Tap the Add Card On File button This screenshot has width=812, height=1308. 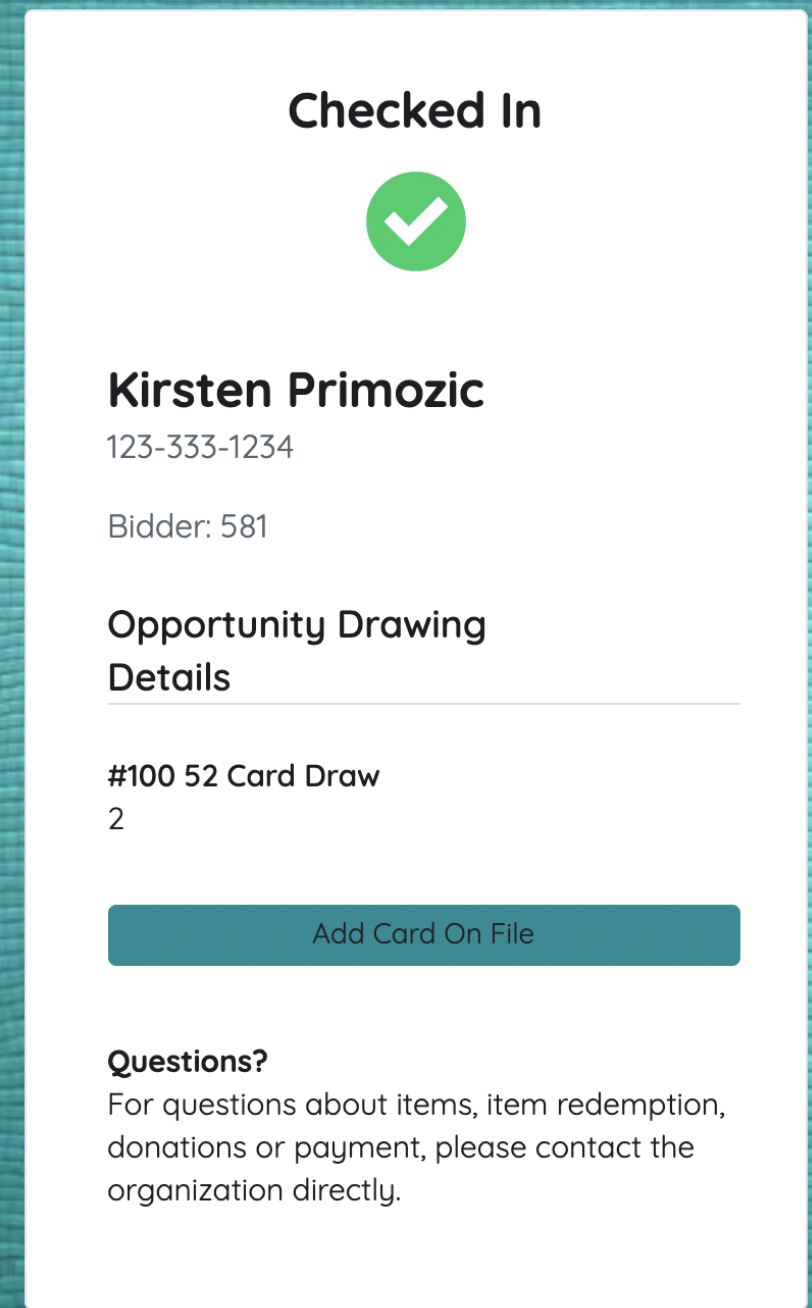point(423,935)
